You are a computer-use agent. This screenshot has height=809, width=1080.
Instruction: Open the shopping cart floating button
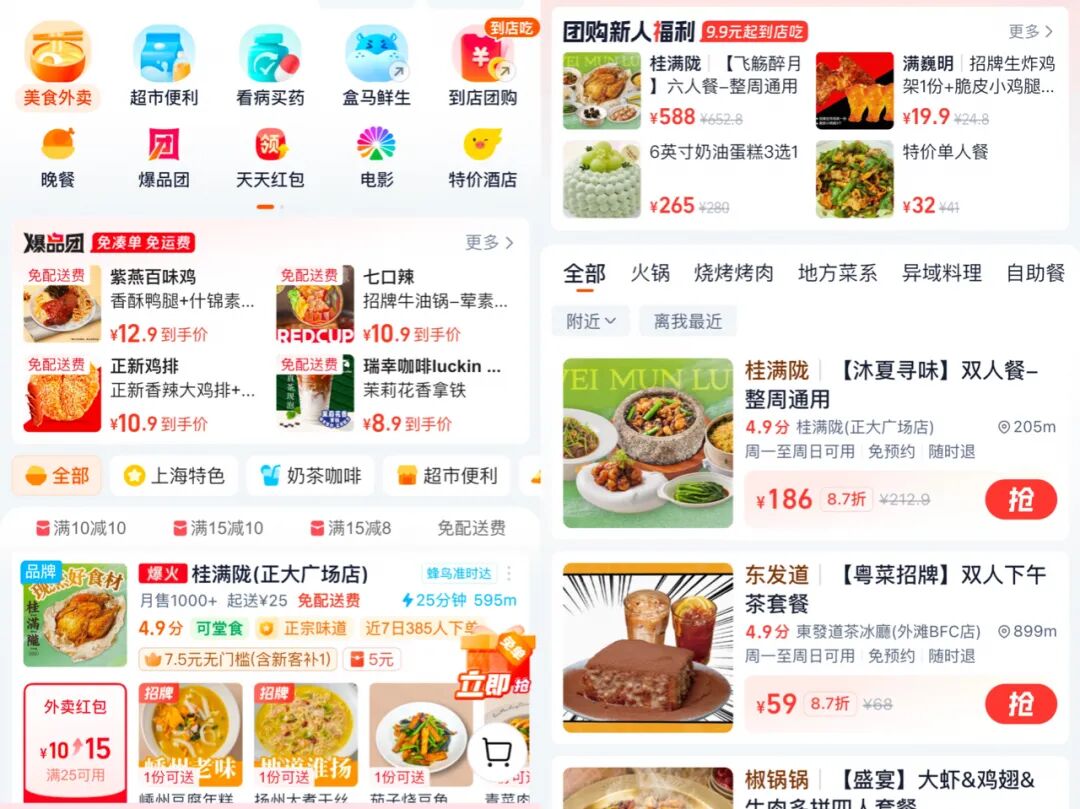497,752
